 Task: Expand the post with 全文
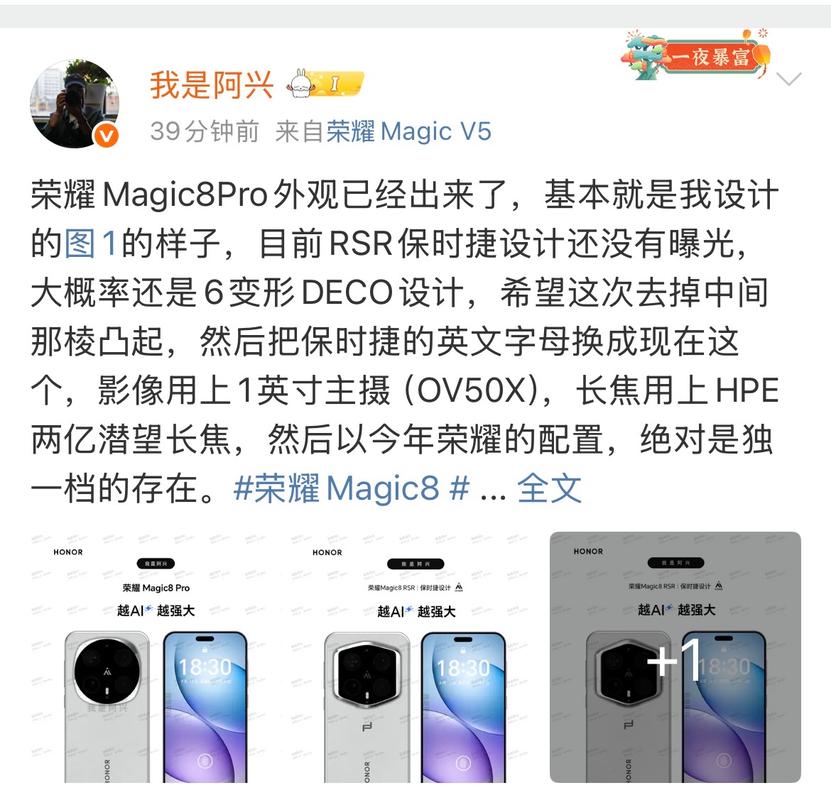click(x=549, y=488)
